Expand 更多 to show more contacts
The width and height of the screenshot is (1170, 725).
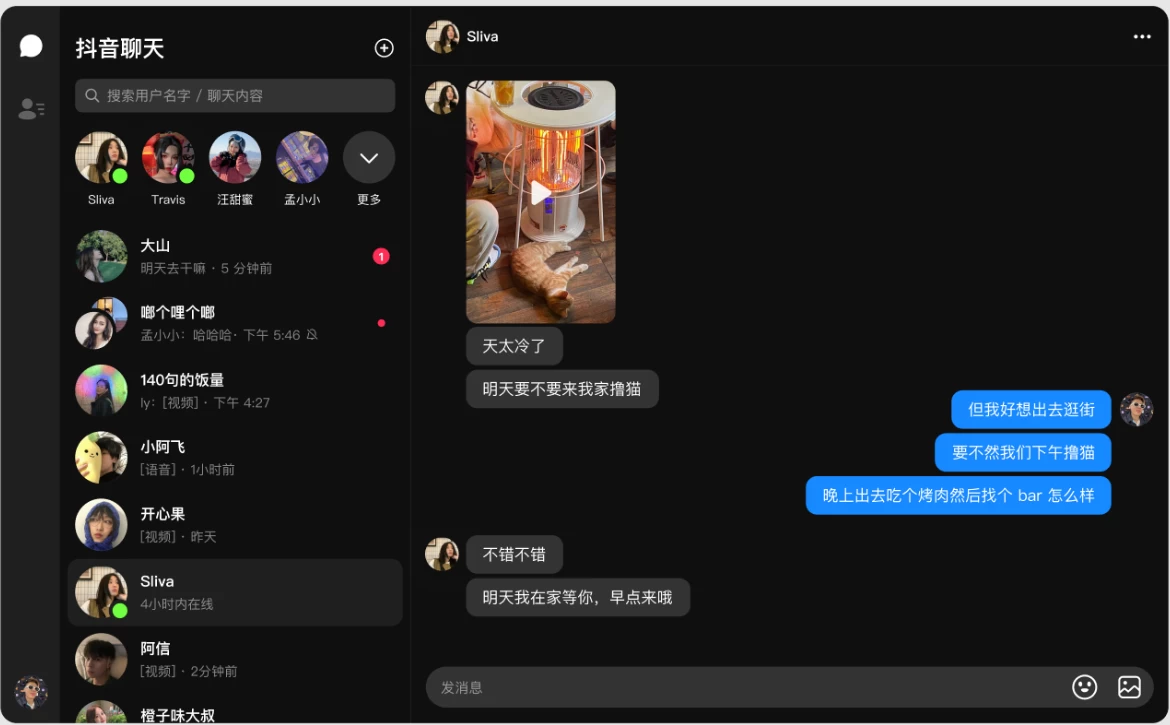(x=369, y=158)
